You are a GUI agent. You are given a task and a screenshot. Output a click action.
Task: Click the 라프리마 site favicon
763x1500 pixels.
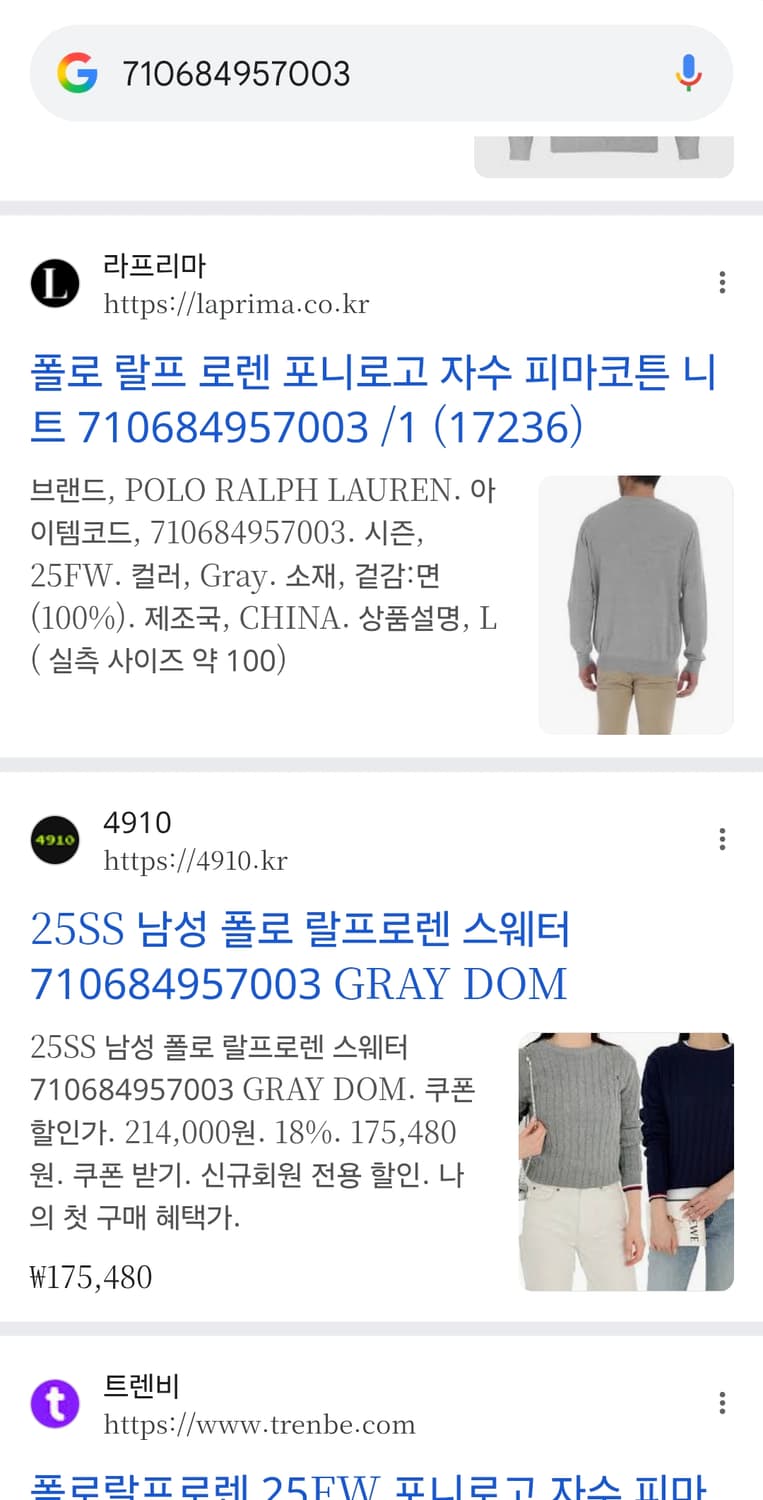coord(55,283)
